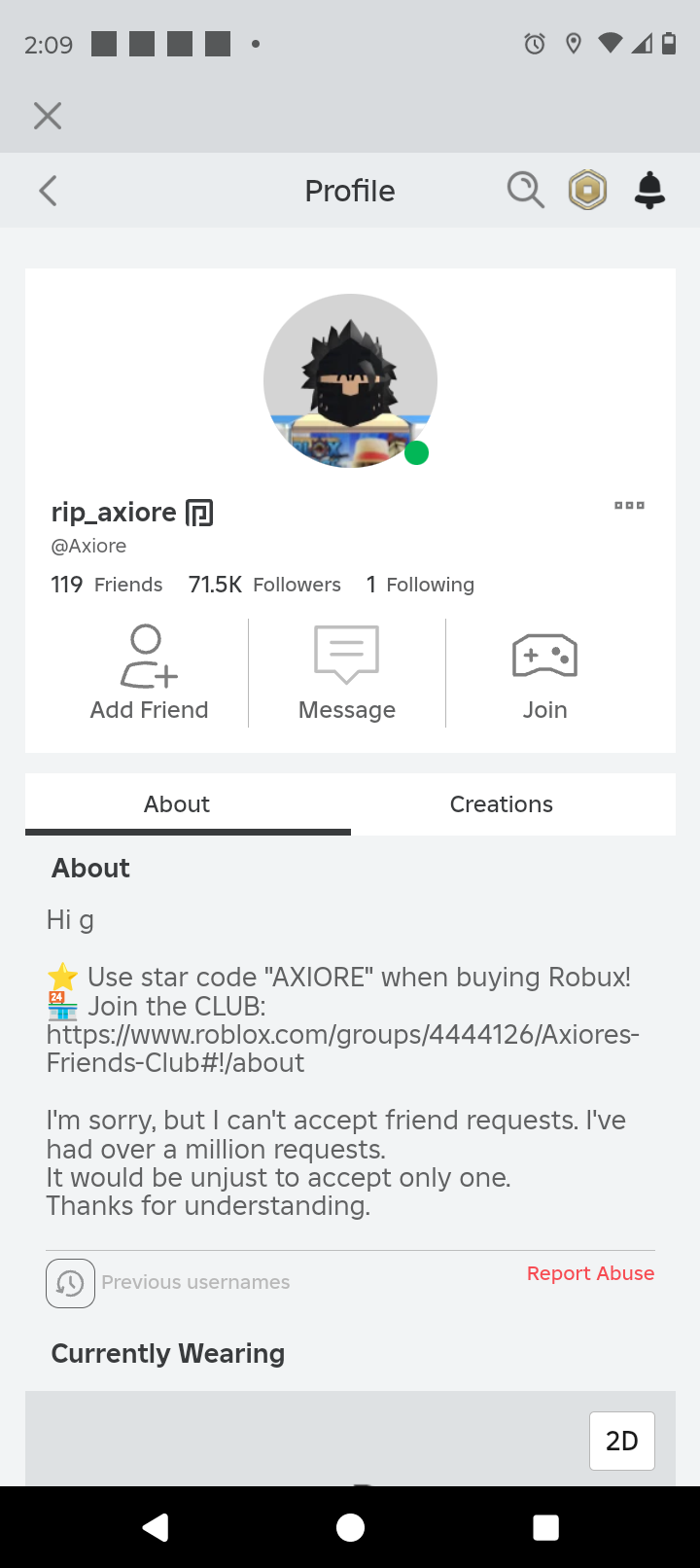View the 1 Following list
700x1568 pixels.
click(x=420, y=585)
